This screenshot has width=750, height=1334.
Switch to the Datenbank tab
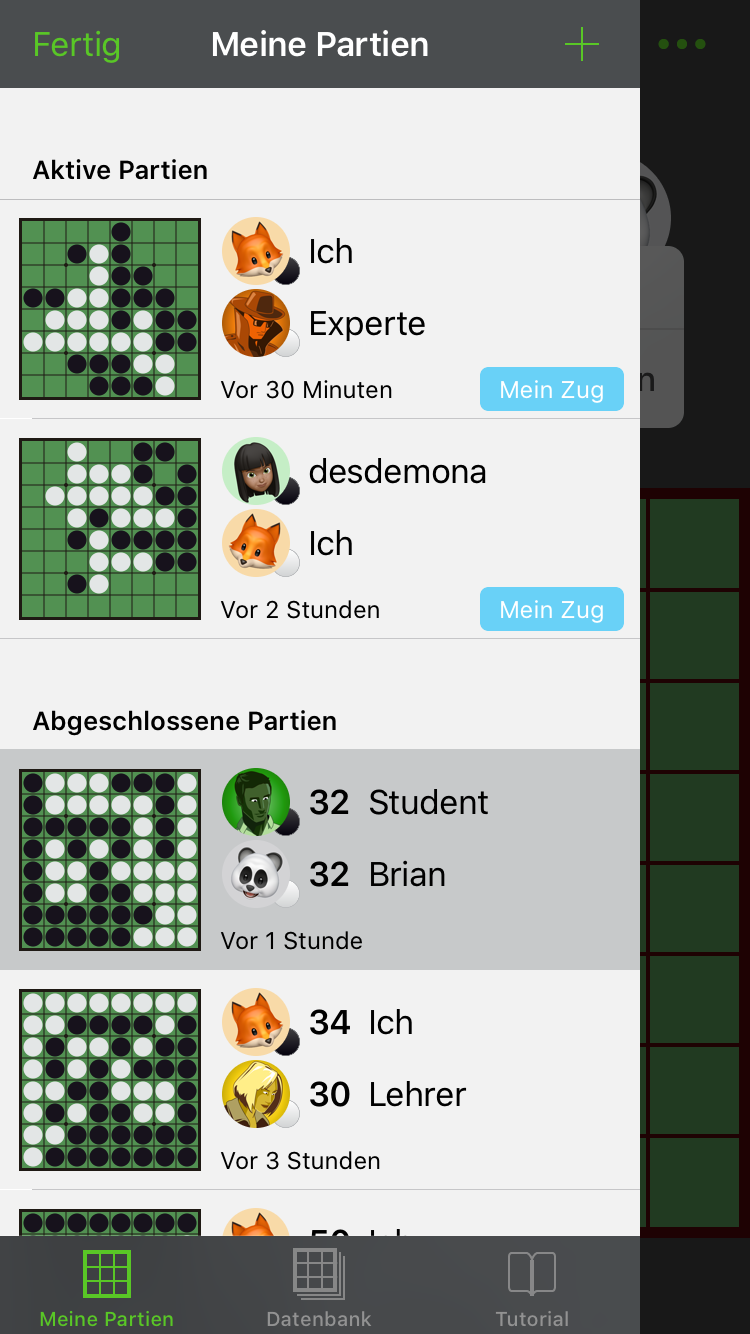319,1287
